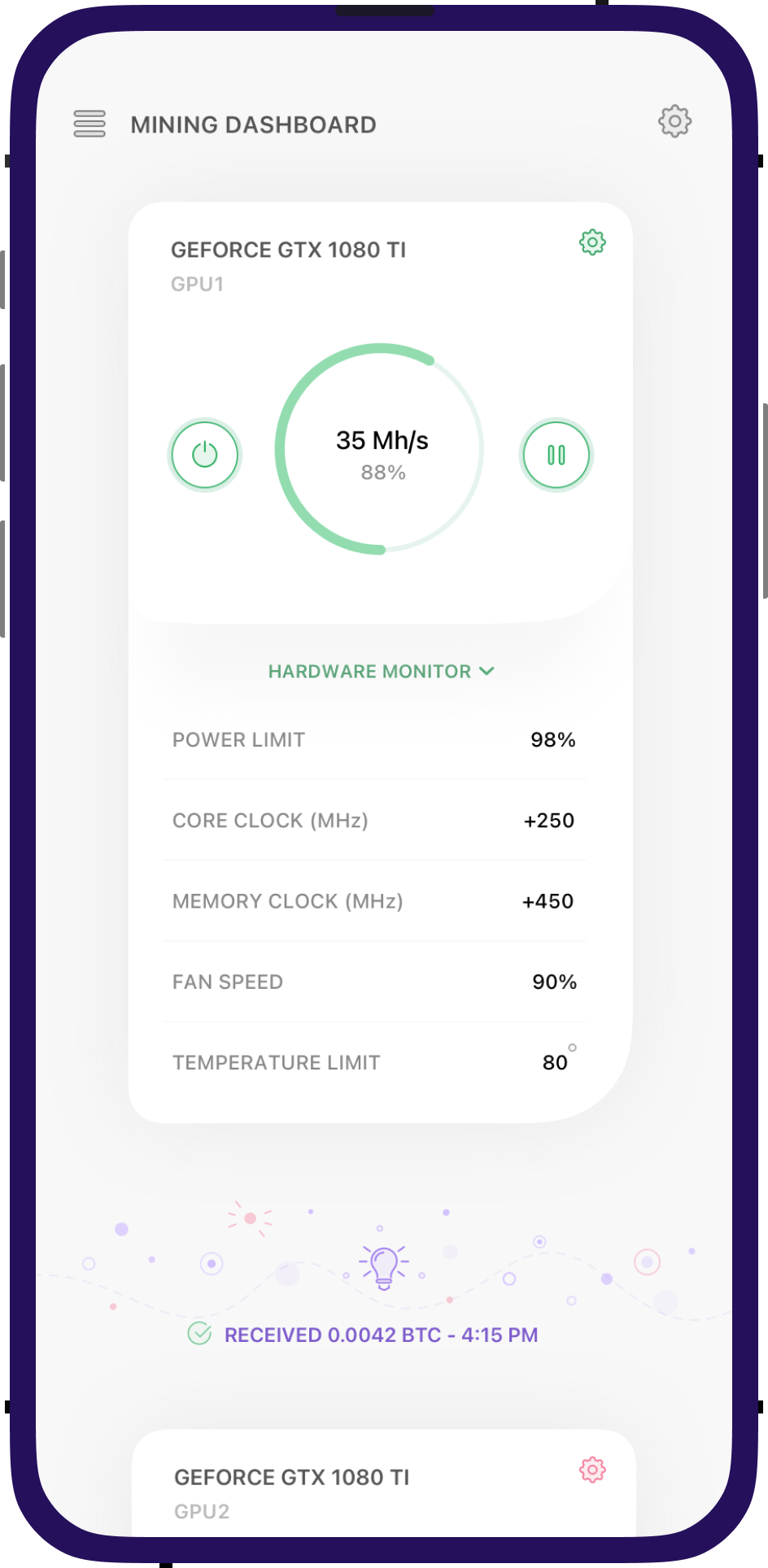Open GPU2 card settings gear
Image resolution: width=768 pixels, height=1568 pixels.
[592, 1470]
